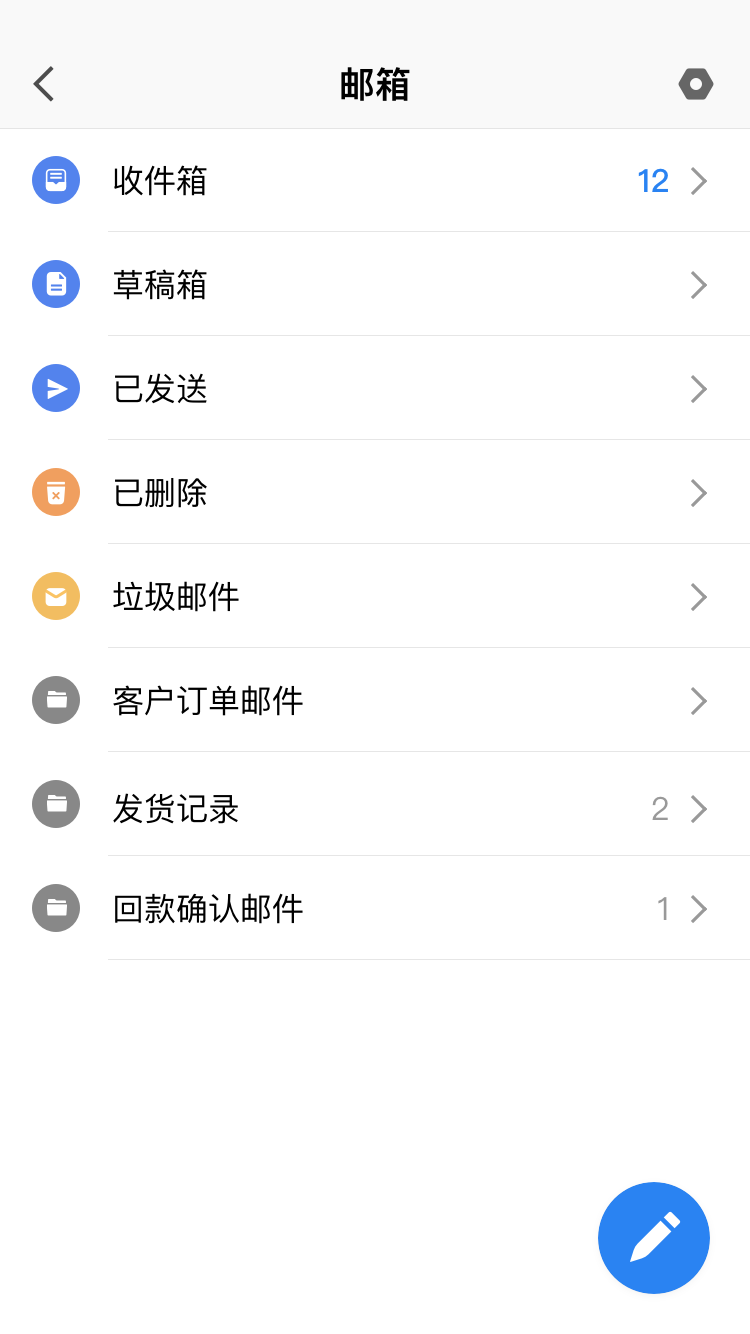The width and height of the screenshot is (750, 1334).
Task: Select the 发货记录 folder
Action: click(375, 805)
